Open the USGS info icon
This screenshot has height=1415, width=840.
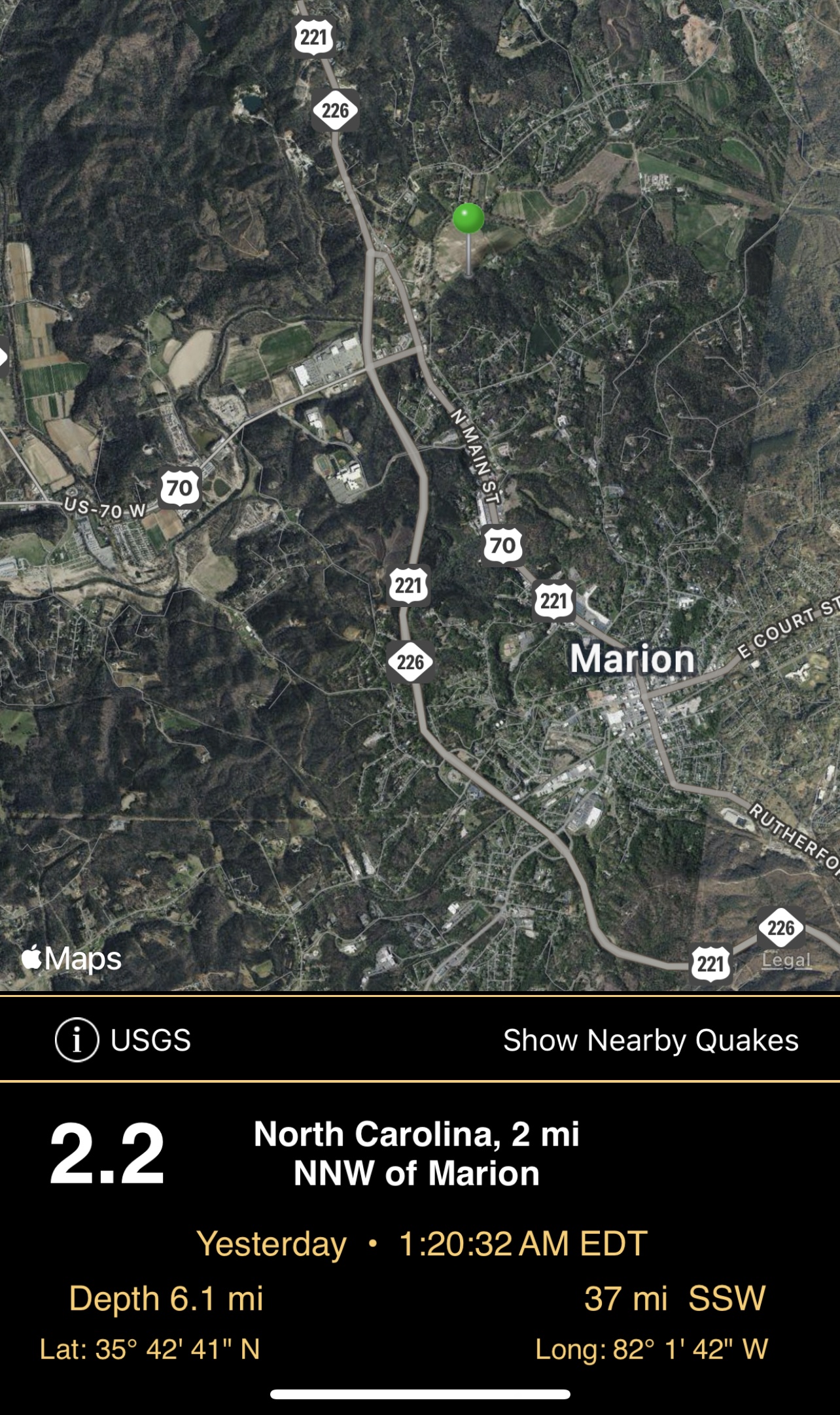[x=77, y=1039]
